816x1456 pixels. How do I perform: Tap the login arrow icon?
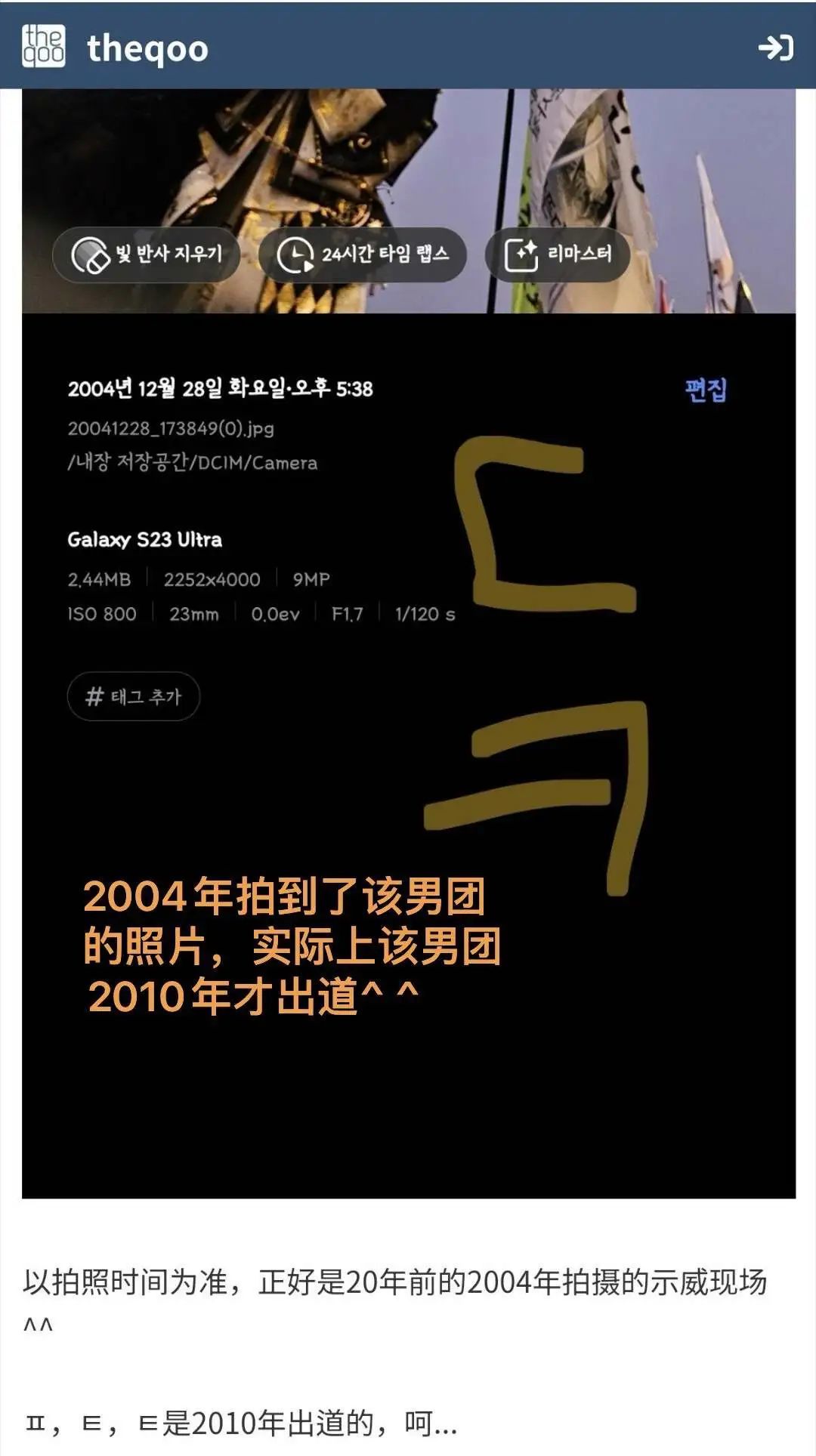pos(775,48)
